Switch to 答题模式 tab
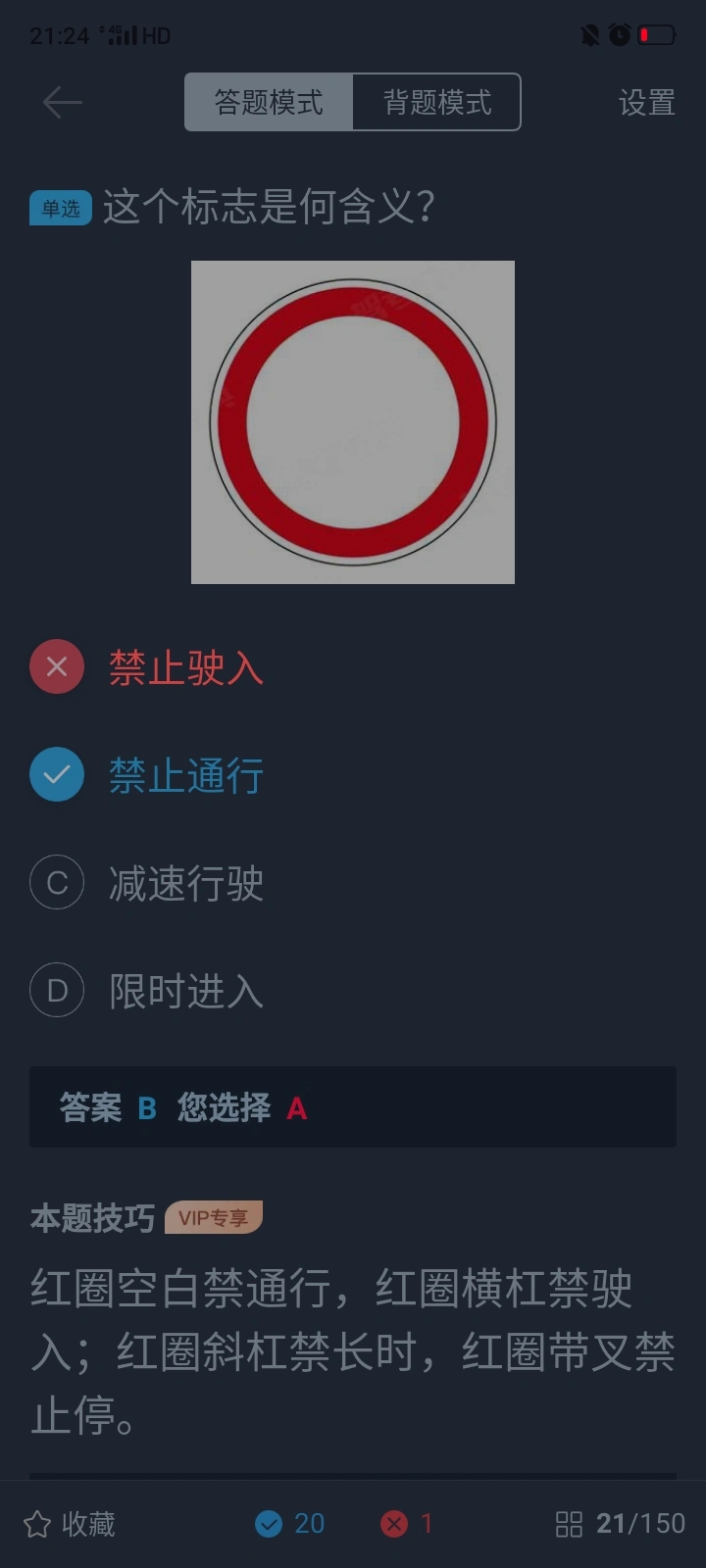 269,102
